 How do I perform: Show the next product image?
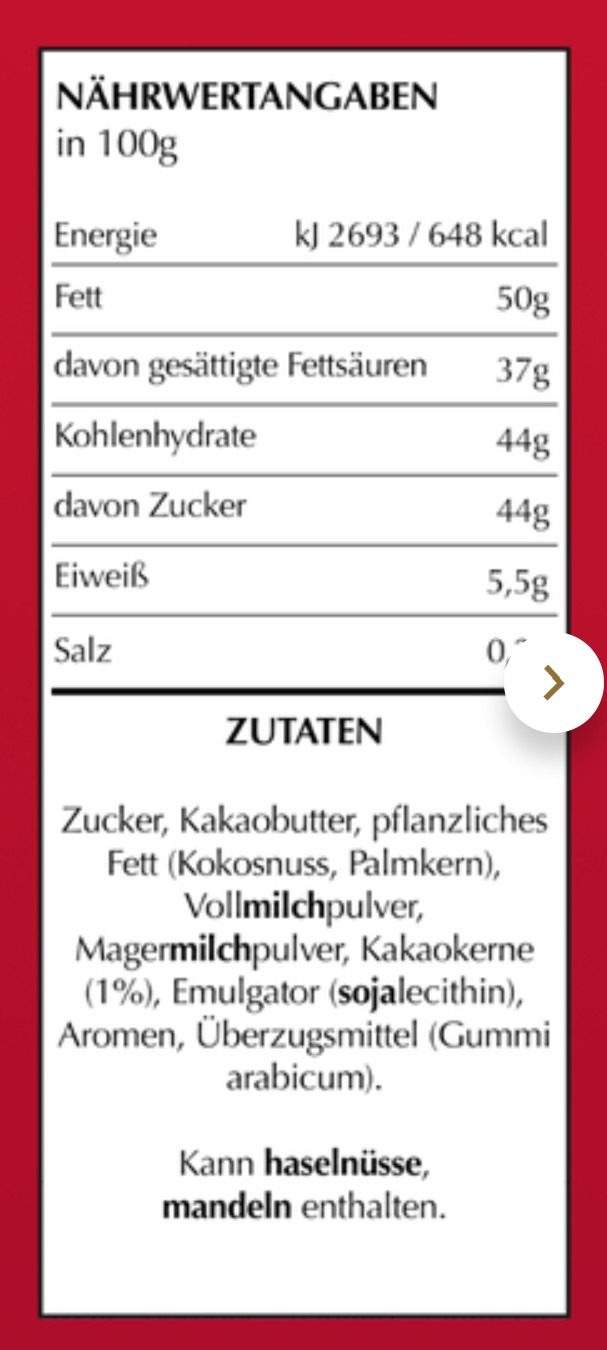coord(554,682)
